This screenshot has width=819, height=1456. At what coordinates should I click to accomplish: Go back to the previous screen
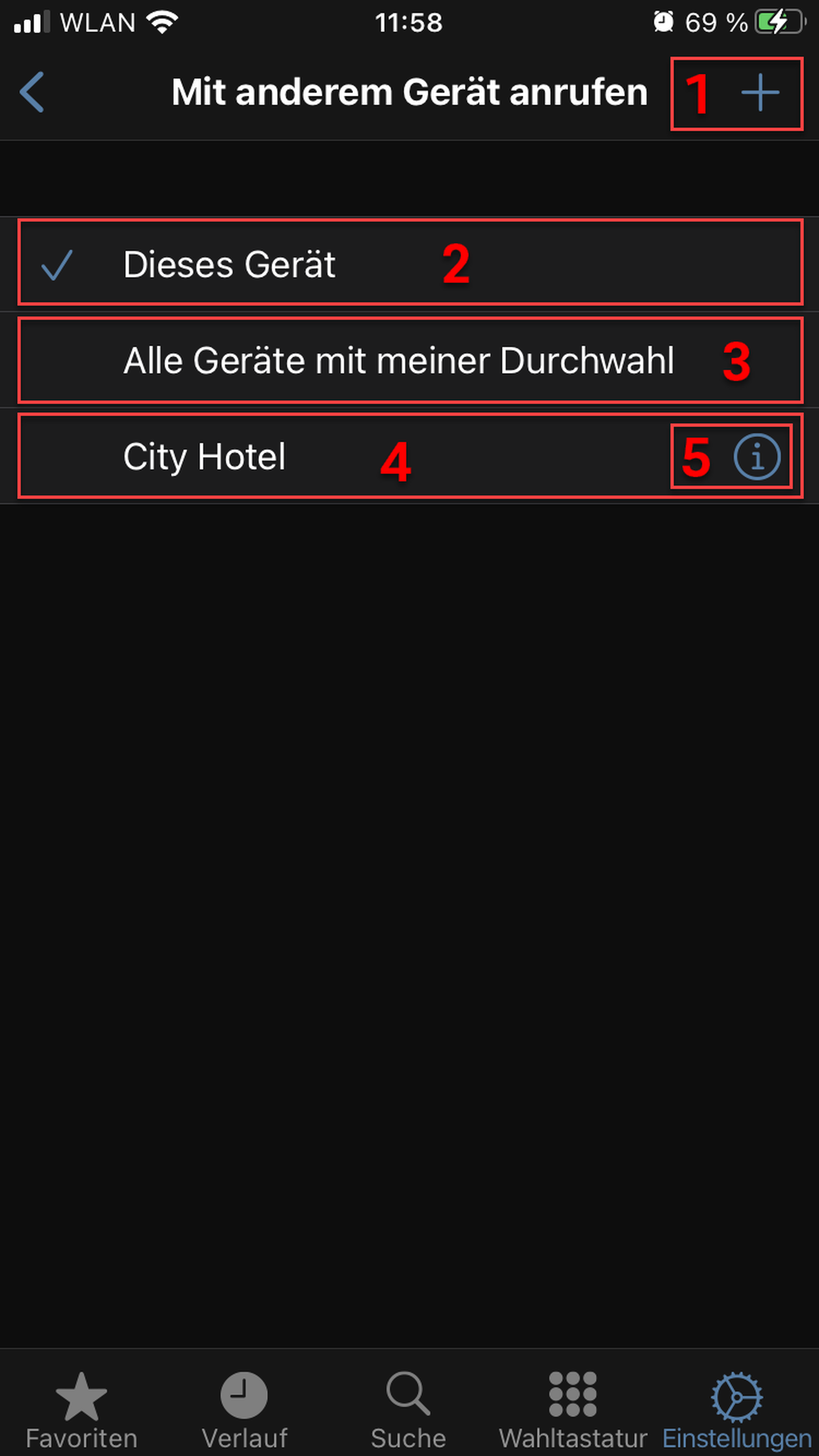[32, 92]
